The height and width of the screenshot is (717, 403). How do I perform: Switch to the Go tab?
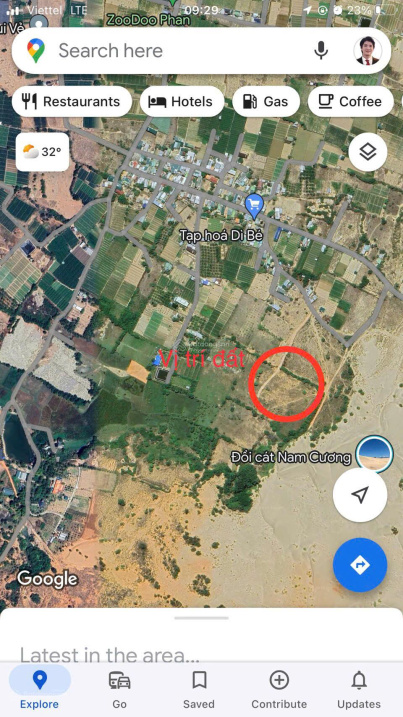pos(119,690)
